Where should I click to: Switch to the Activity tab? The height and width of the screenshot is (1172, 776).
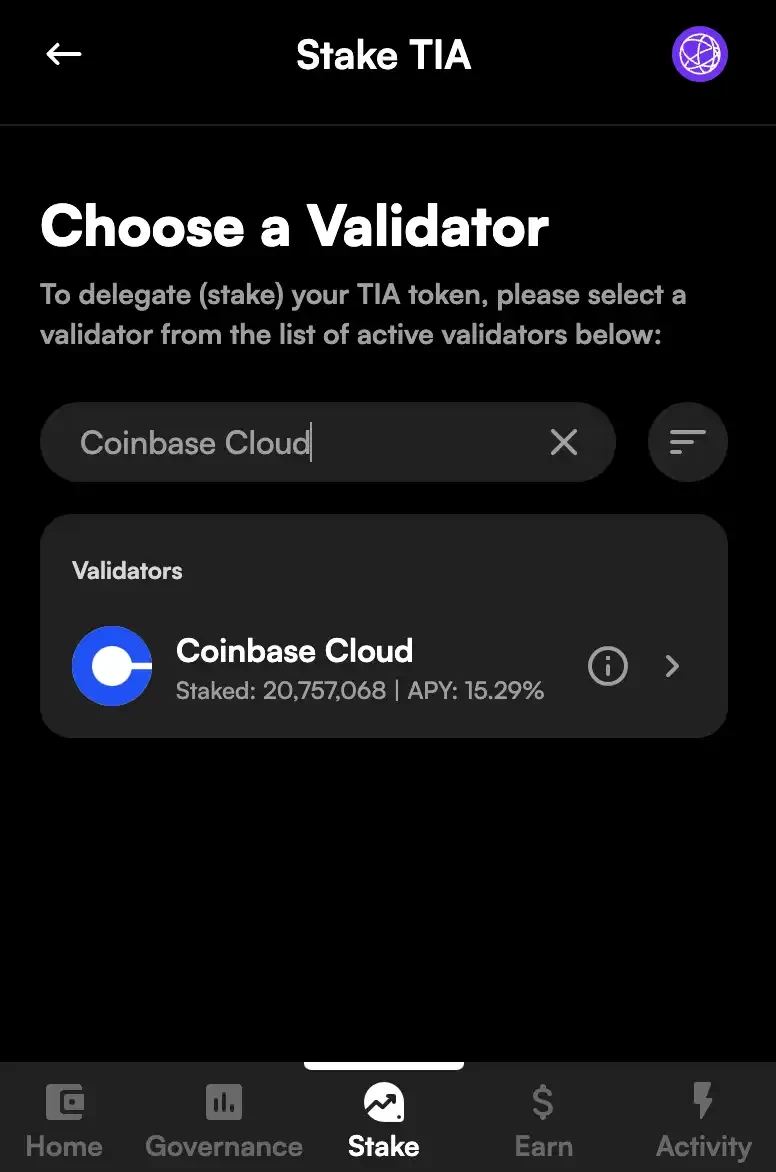click(x=703, y=1120)
